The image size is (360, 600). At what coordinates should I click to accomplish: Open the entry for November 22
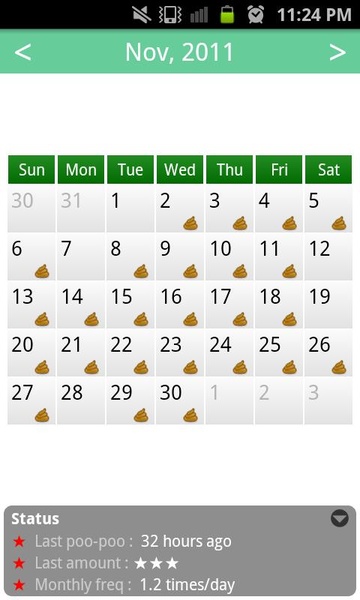click(x=130, y=353)
